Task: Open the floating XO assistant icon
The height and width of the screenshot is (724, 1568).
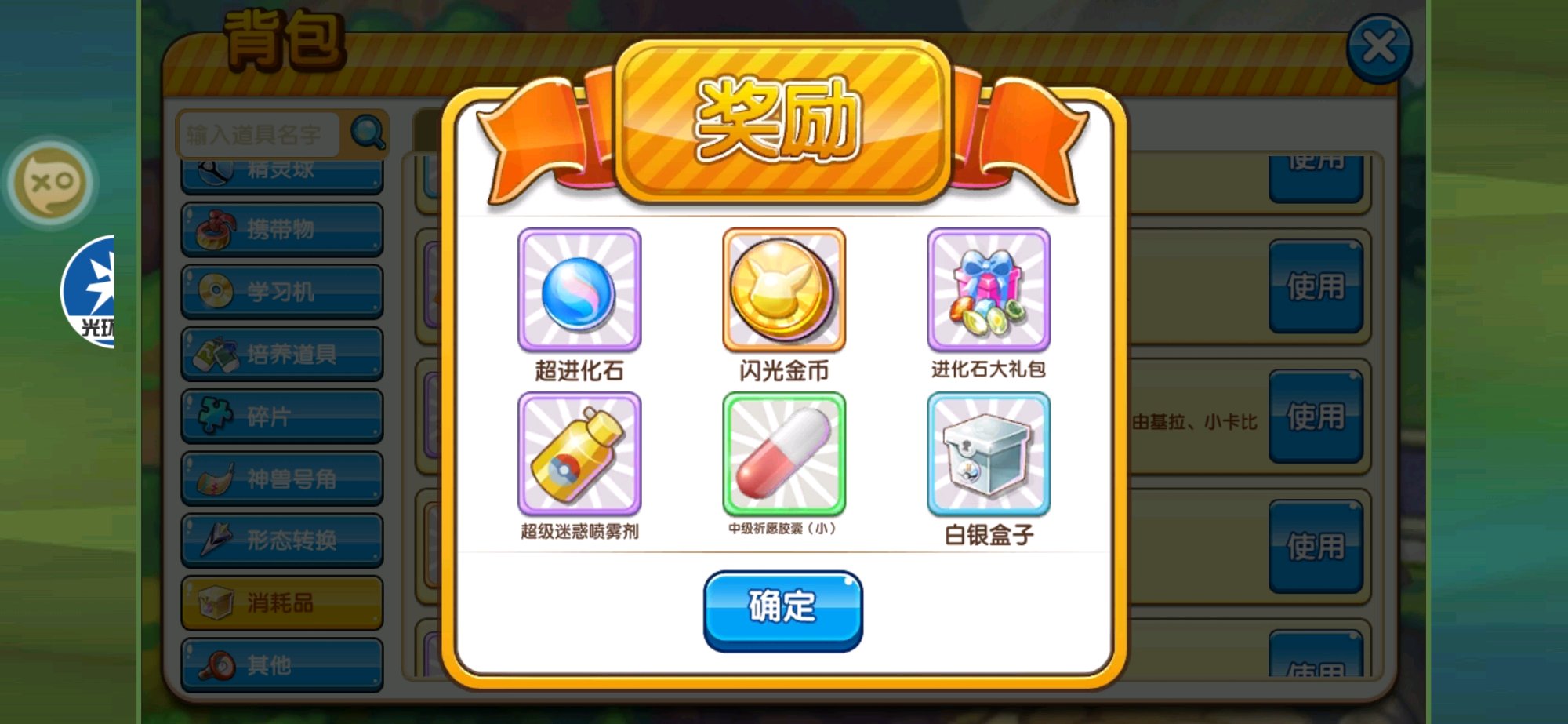Action: pos(51,182)
